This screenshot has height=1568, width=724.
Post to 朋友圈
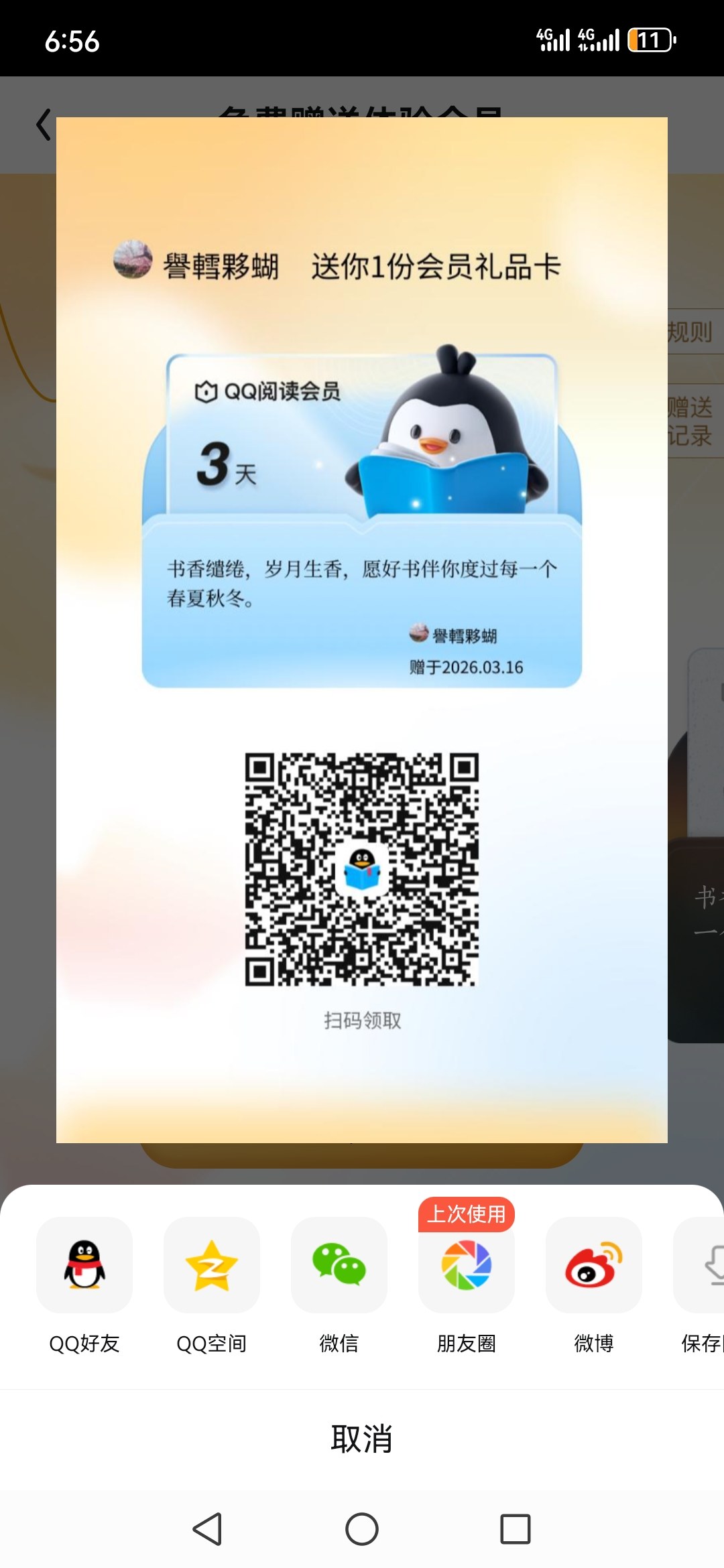point(467,1265)
